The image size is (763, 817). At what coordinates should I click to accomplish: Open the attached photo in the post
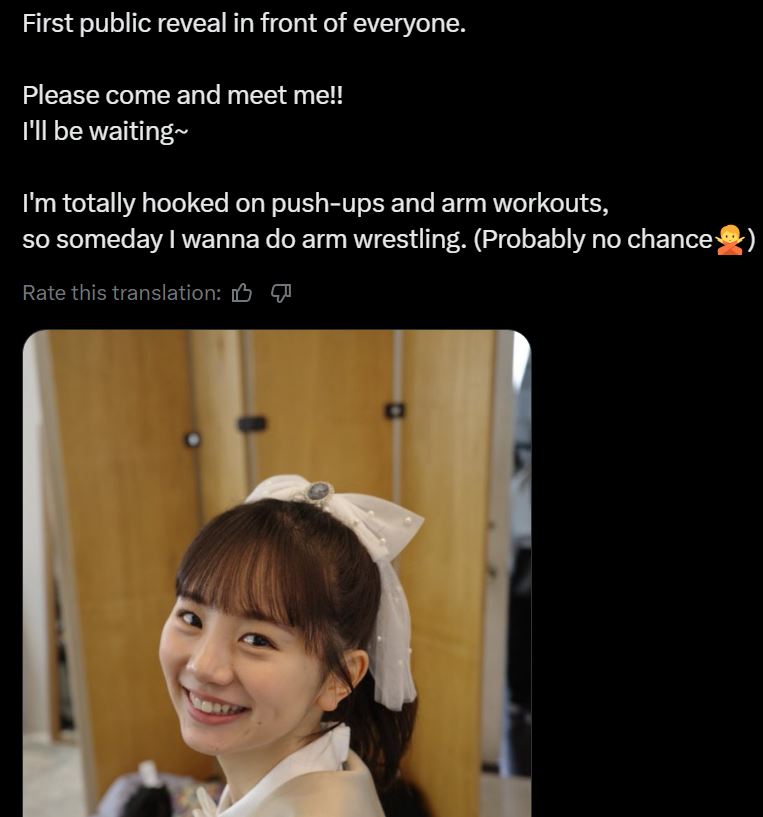276,573
